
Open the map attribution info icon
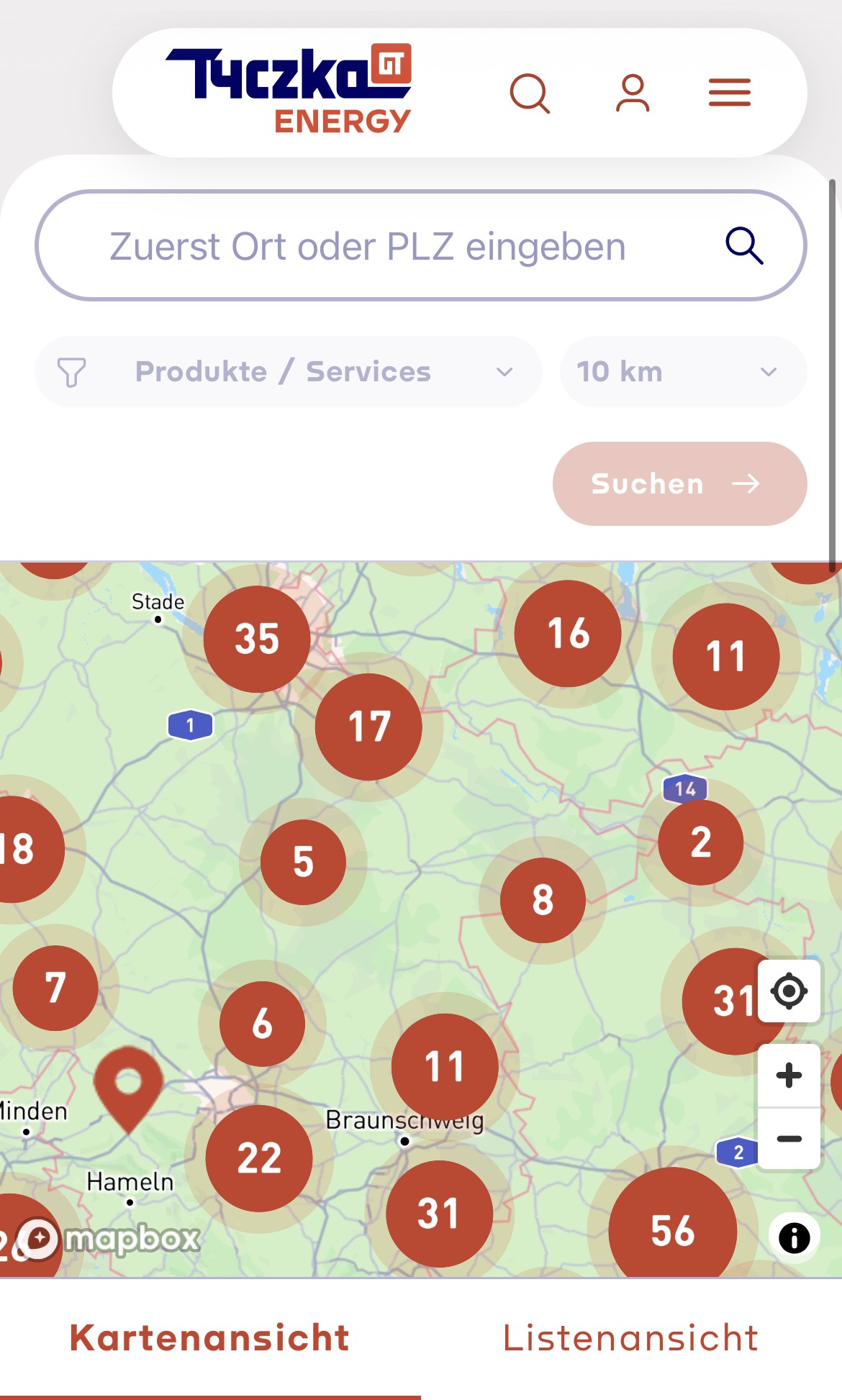tap(794, 1238)
